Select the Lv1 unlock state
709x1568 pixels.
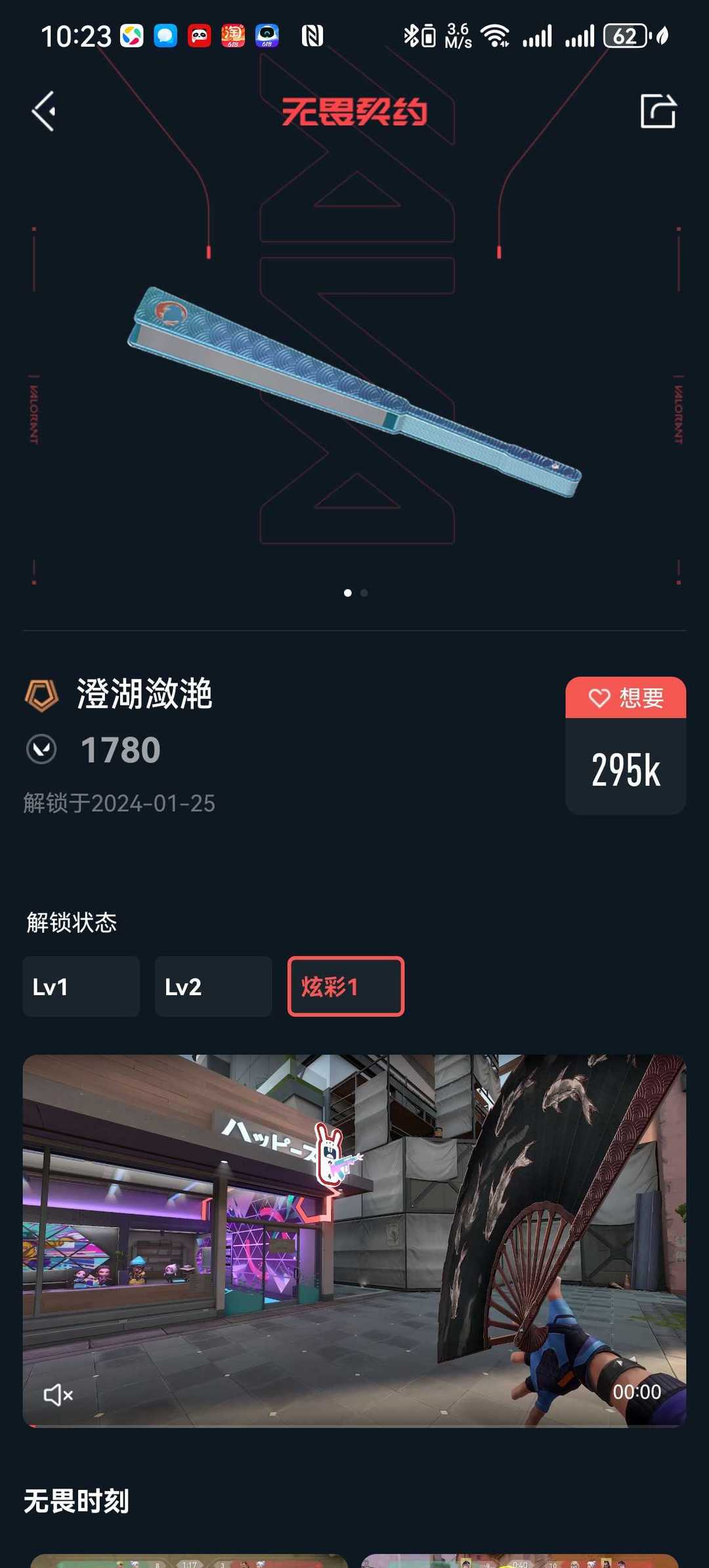tap(81, 987)
